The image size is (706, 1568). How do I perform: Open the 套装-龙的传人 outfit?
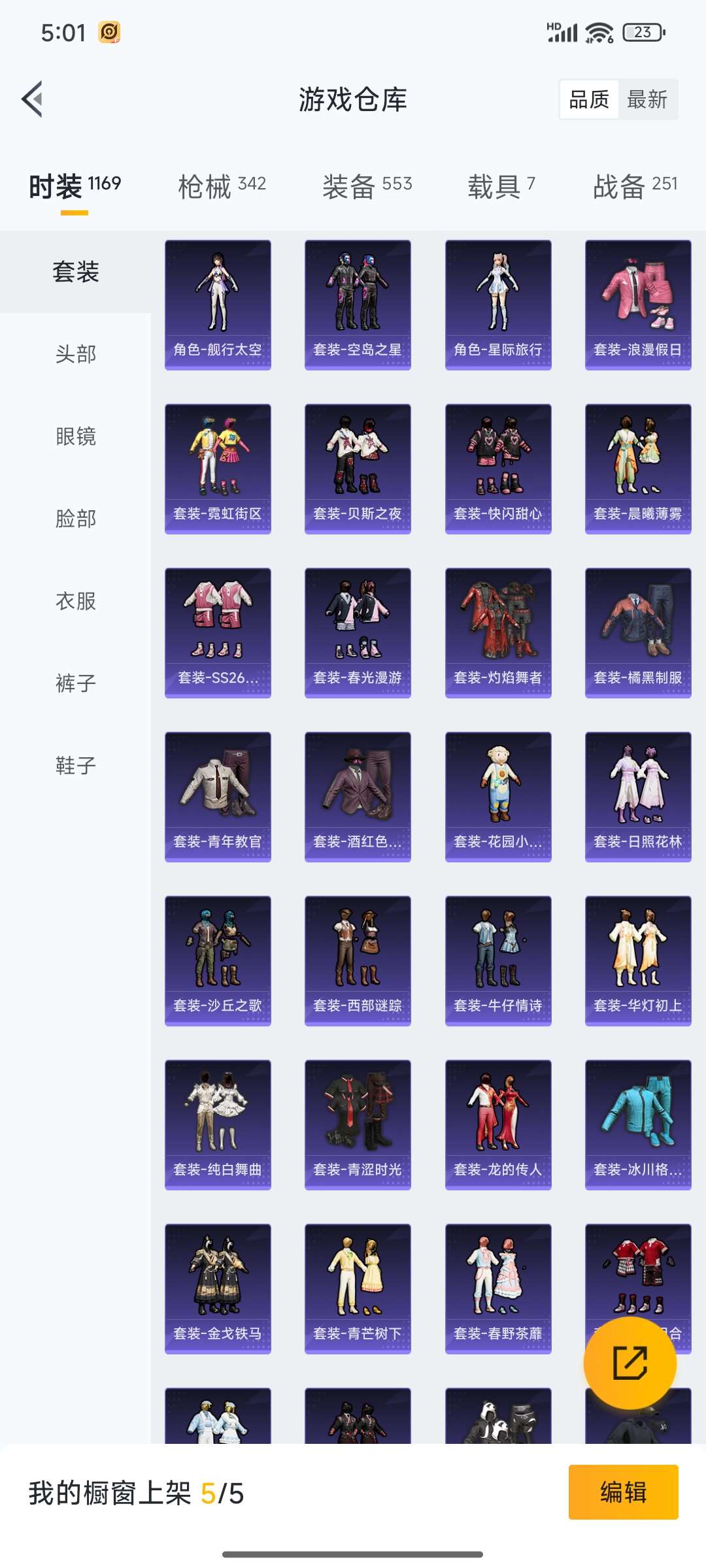tap(498, 1125)
